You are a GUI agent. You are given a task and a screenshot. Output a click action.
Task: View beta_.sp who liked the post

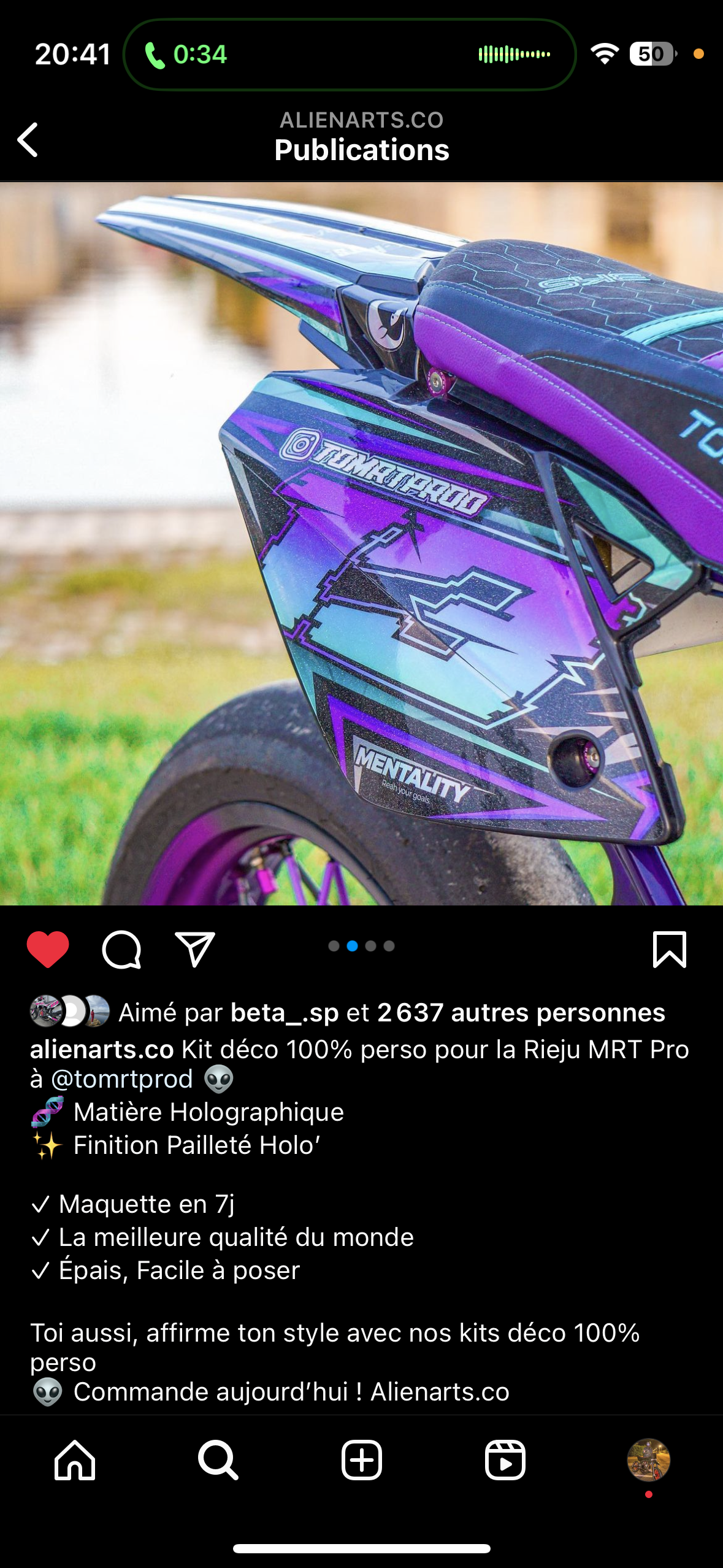pyautogui.click(x=284, y=1013)
